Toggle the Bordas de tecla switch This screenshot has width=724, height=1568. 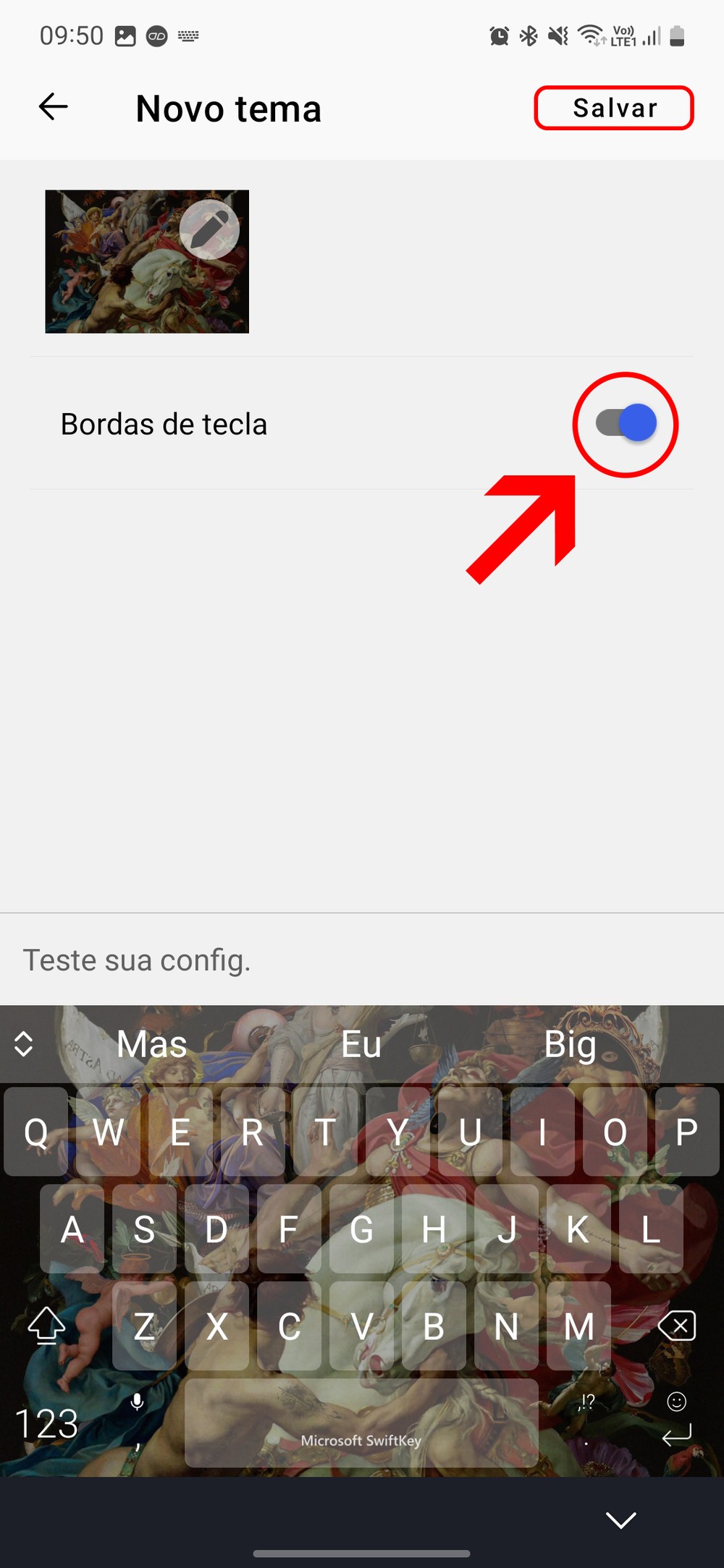[x=626, y=424]
